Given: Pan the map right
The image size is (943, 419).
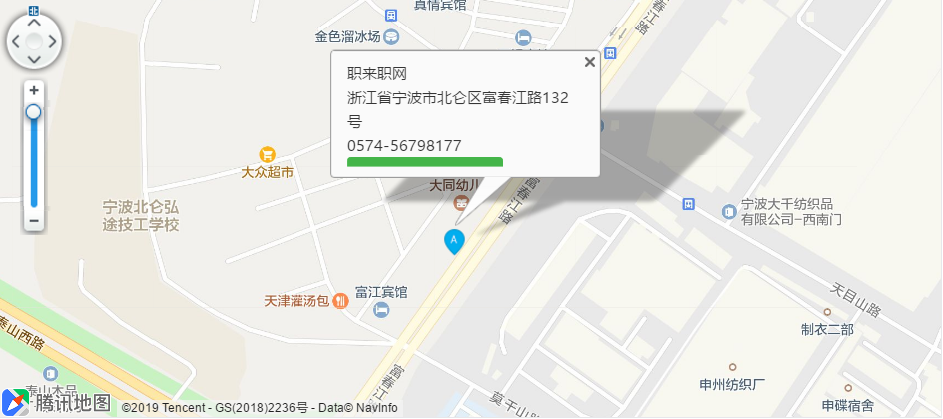Looking at the screenshot, I should coord(53,43).
